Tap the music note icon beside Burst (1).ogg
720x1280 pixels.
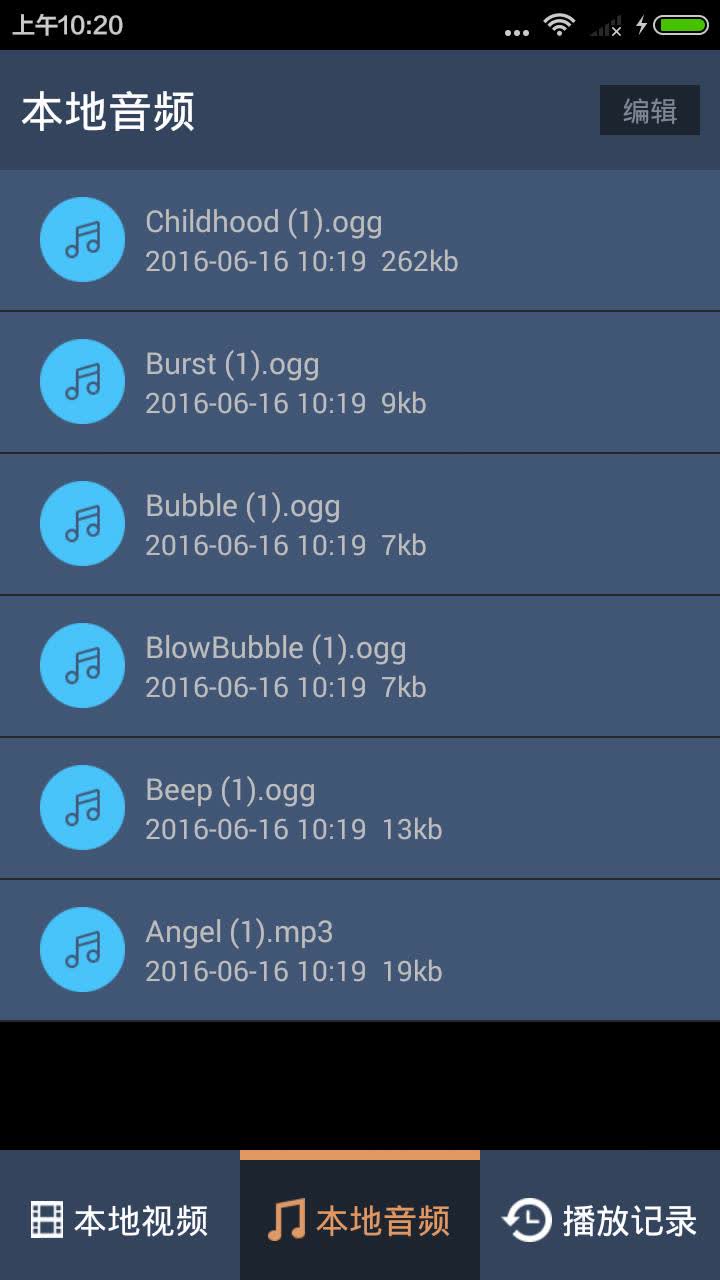click(82, 382)
